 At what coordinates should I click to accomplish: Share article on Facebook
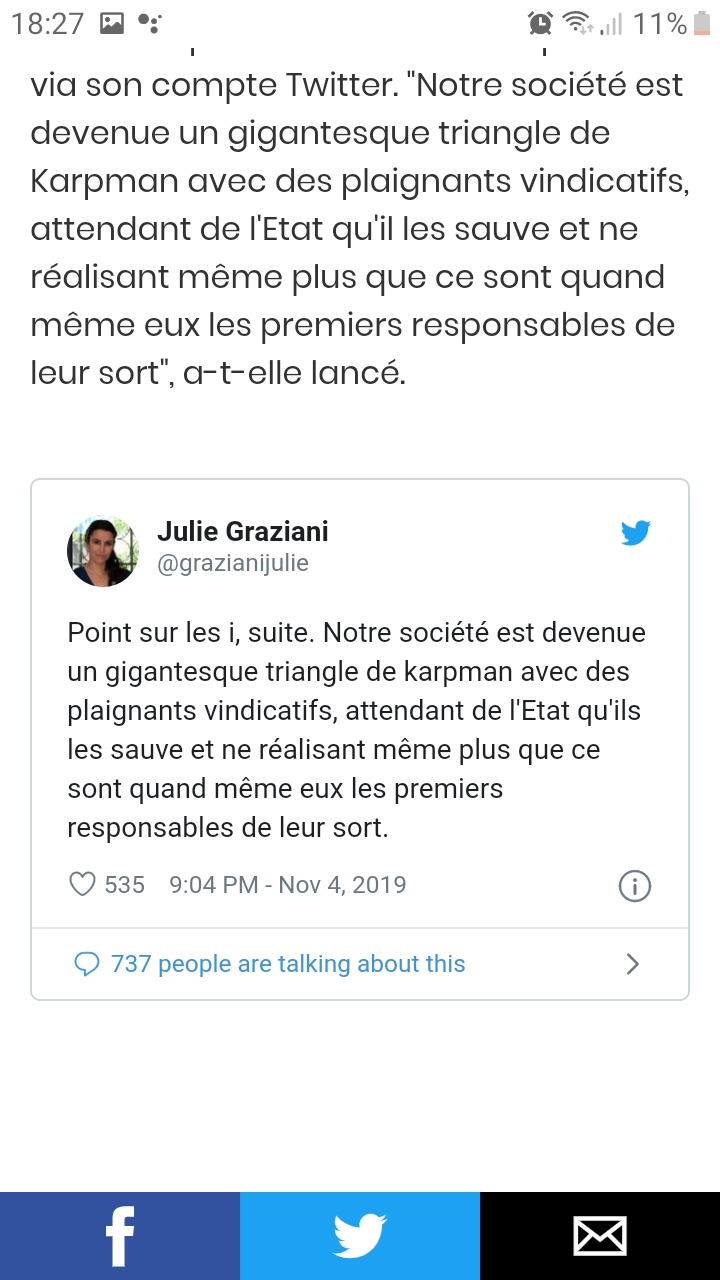[119, 1236]
